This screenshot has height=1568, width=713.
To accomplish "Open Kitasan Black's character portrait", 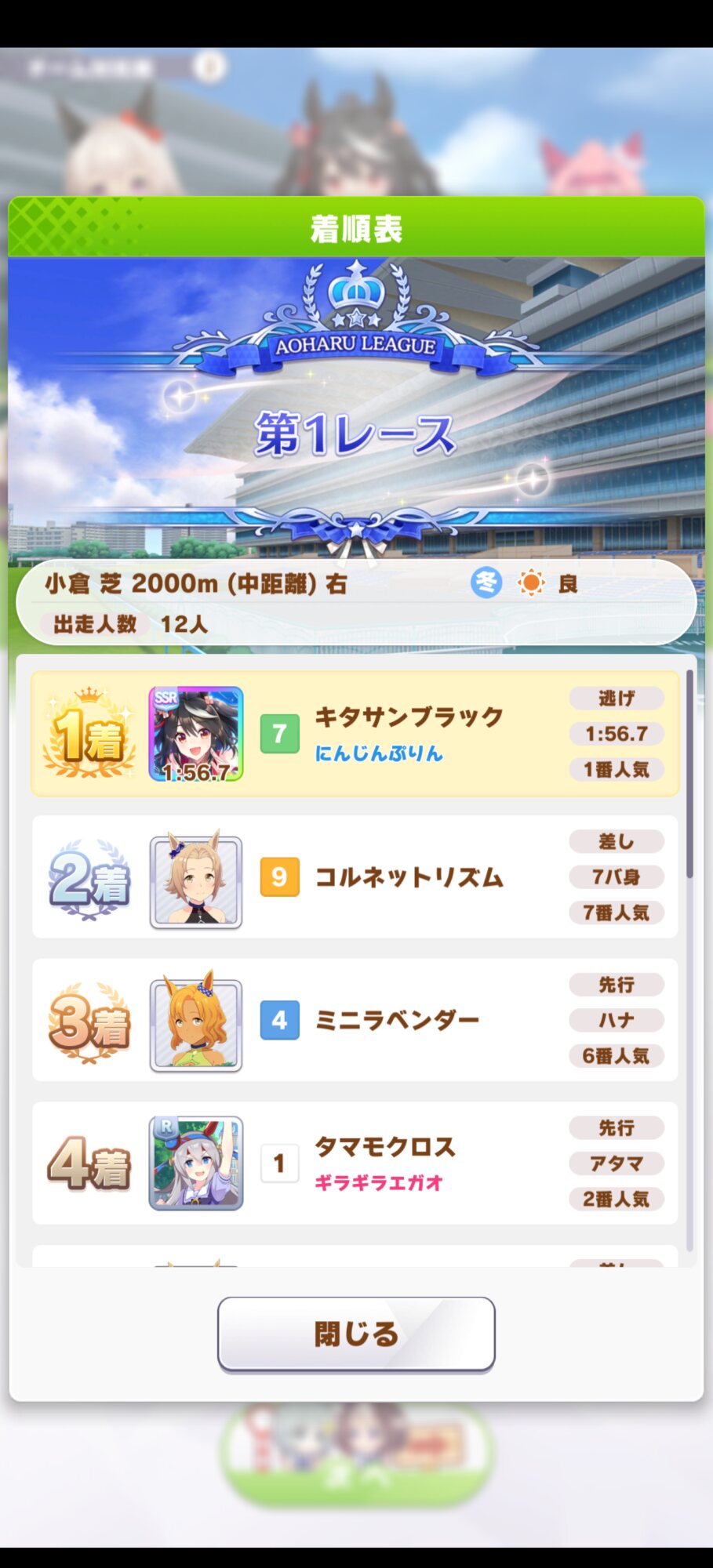I will coord(196,734).
